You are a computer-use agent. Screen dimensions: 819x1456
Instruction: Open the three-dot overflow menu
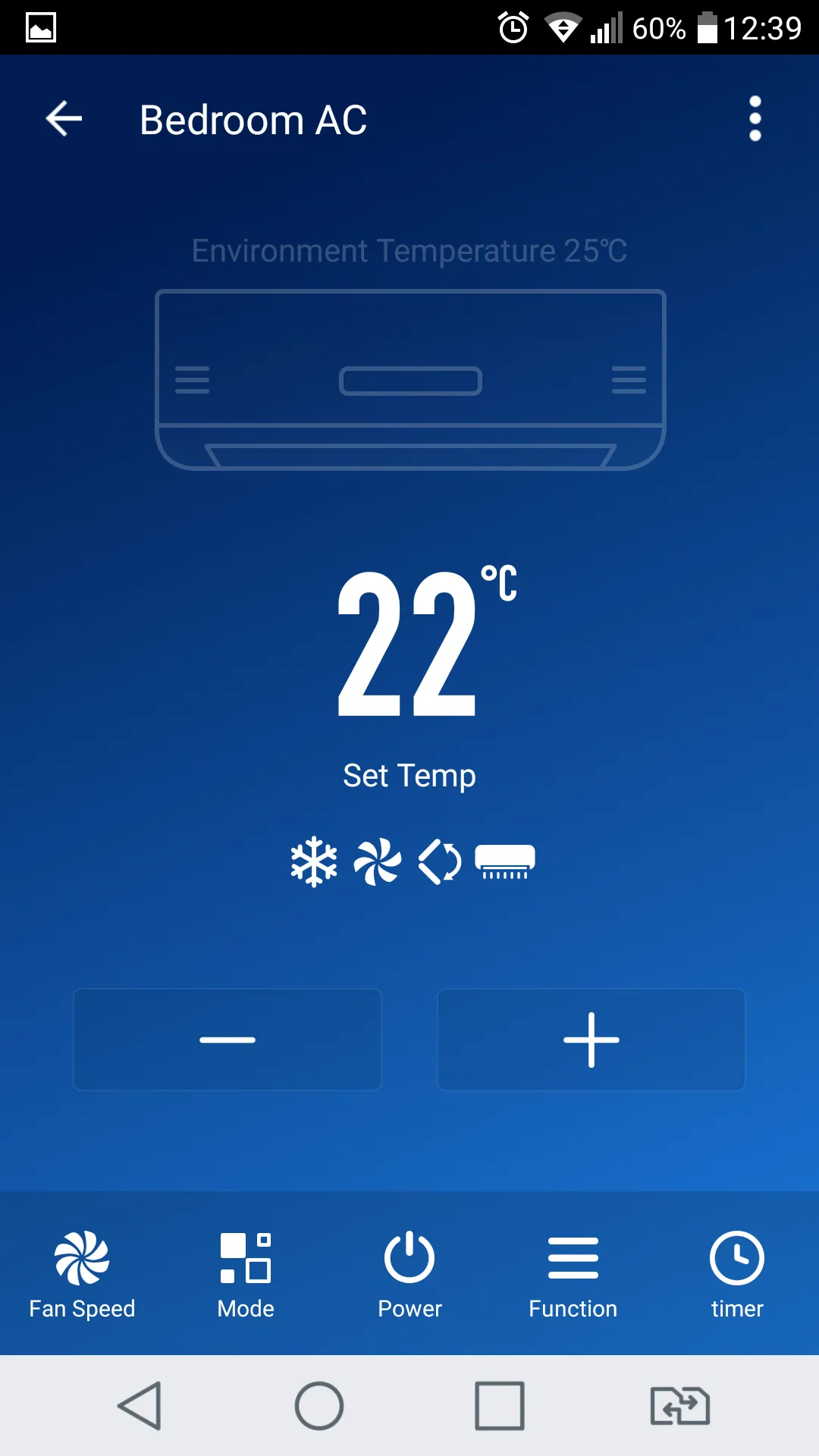[x=755, y=118]
